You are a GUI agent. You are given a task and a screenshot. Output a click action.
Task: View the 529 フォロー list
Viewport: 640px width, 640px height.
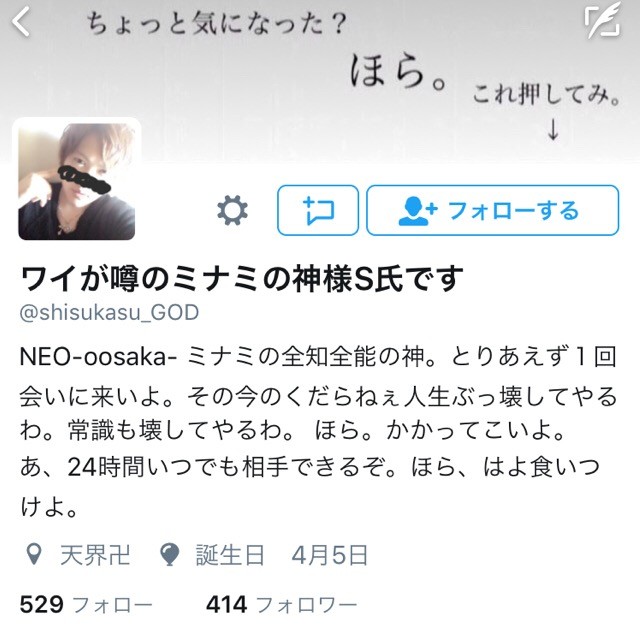(x=86, y=605)
